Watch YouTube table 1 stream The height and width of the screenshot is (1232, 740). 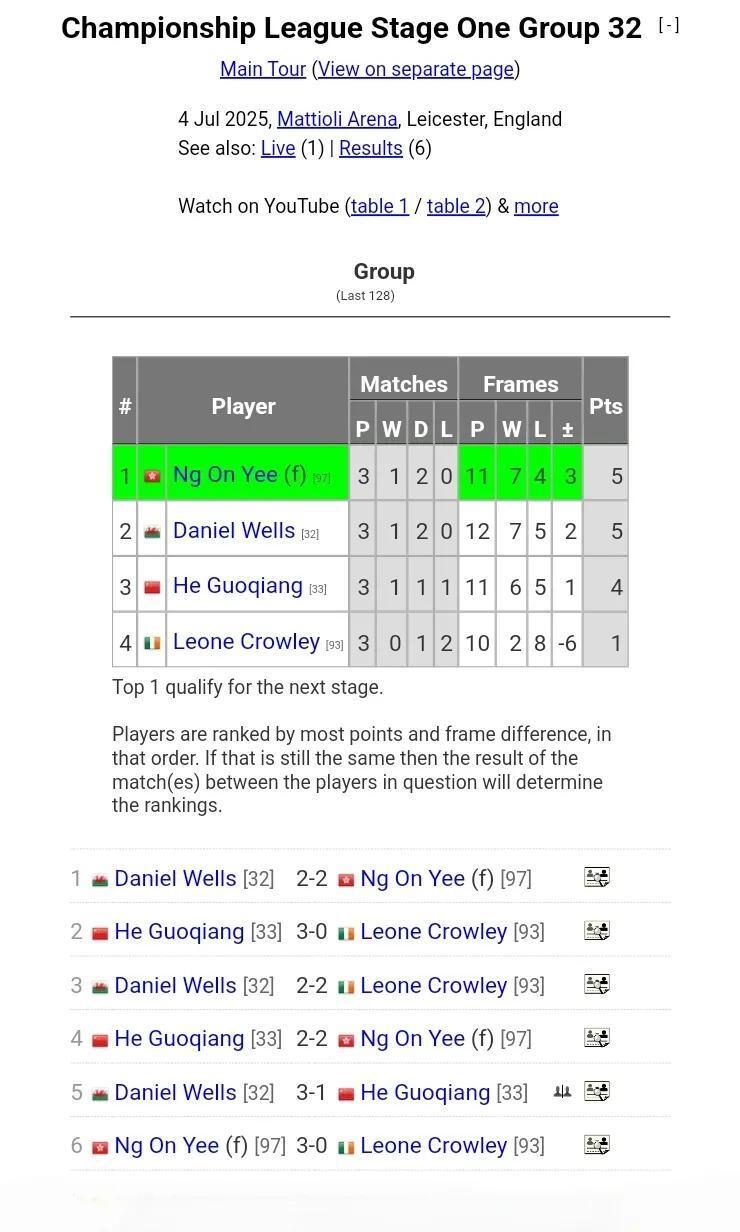(380, 206)
